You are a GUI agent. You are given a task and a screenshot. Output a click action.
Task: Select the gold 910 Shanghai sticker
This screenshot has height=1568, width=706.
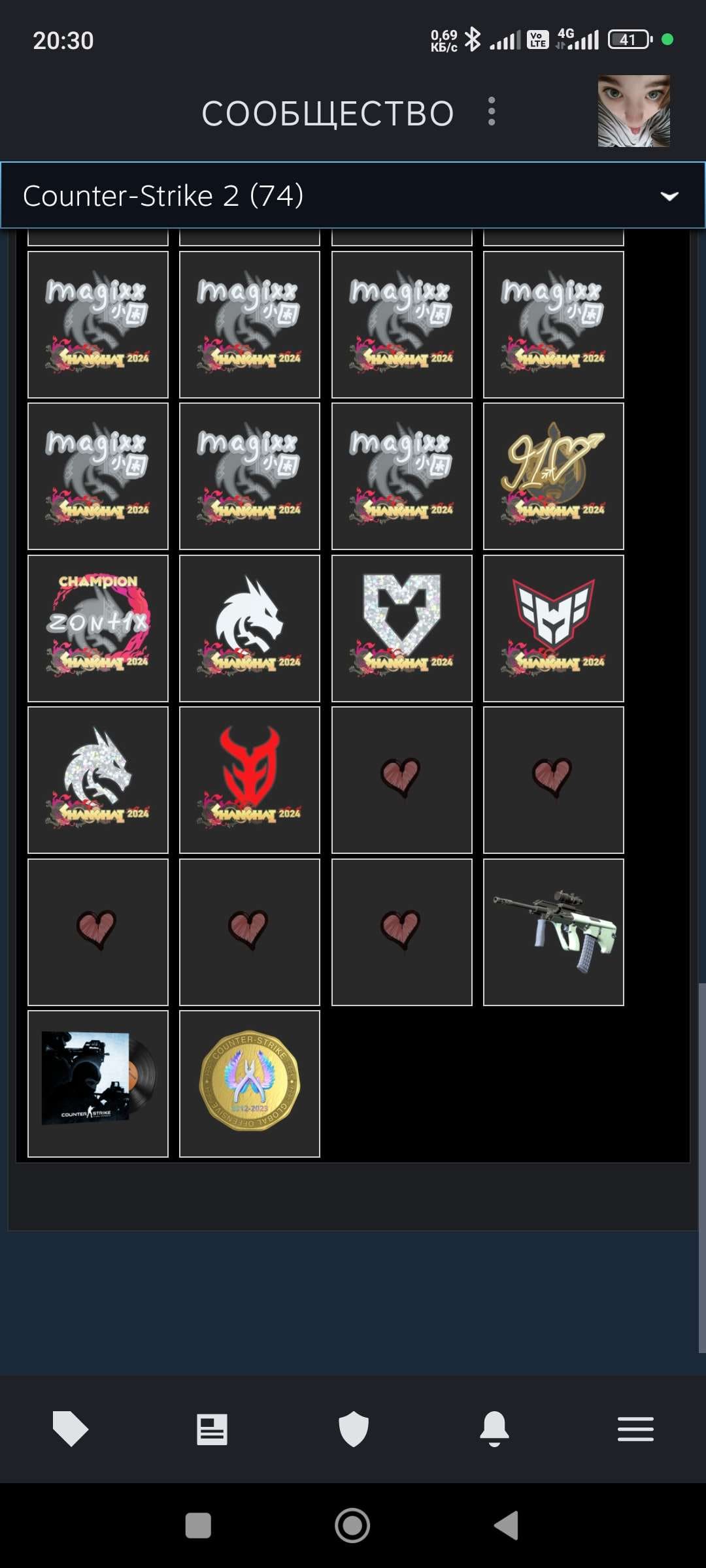(554, 476)
